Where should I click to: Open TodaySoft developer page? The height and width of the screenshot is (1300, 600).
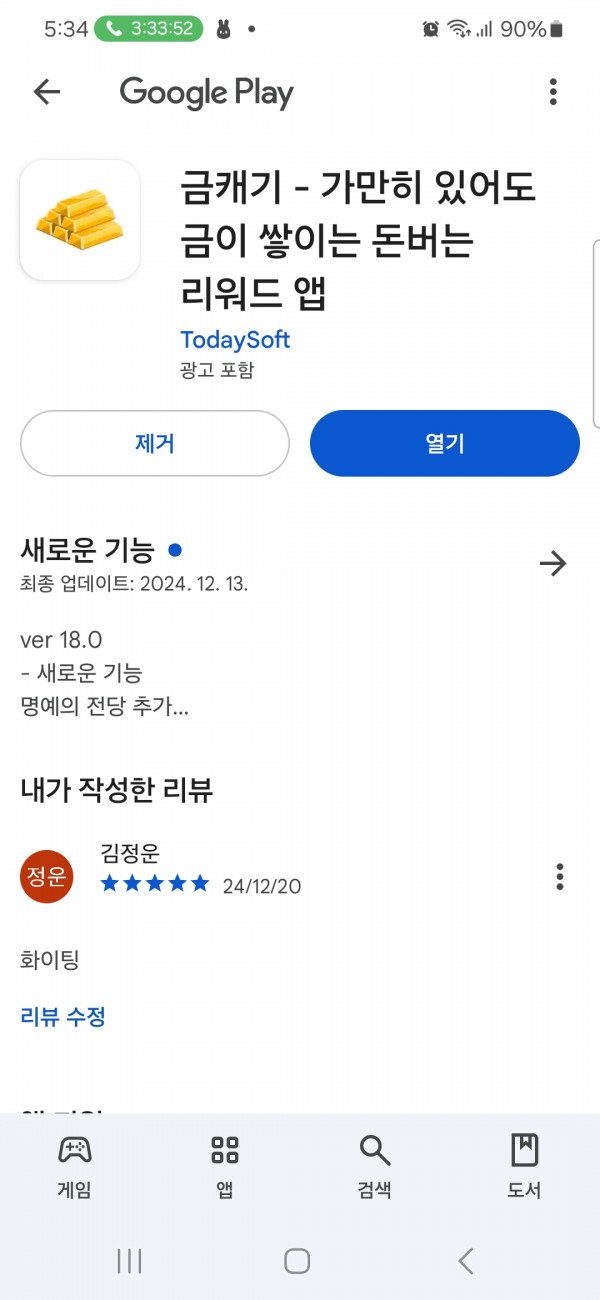[235, 339]
